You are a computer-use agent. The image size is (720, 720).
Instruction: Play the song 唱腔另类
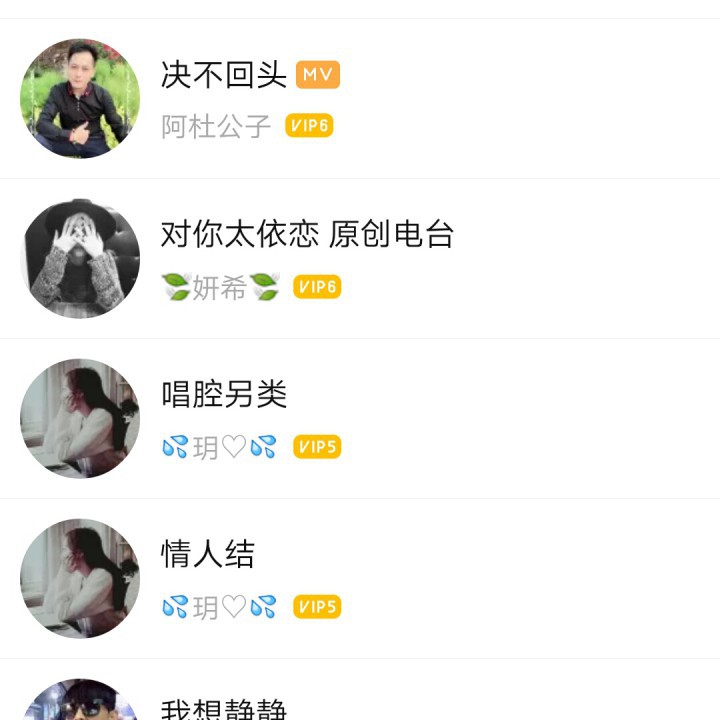(x=224, y=394)
